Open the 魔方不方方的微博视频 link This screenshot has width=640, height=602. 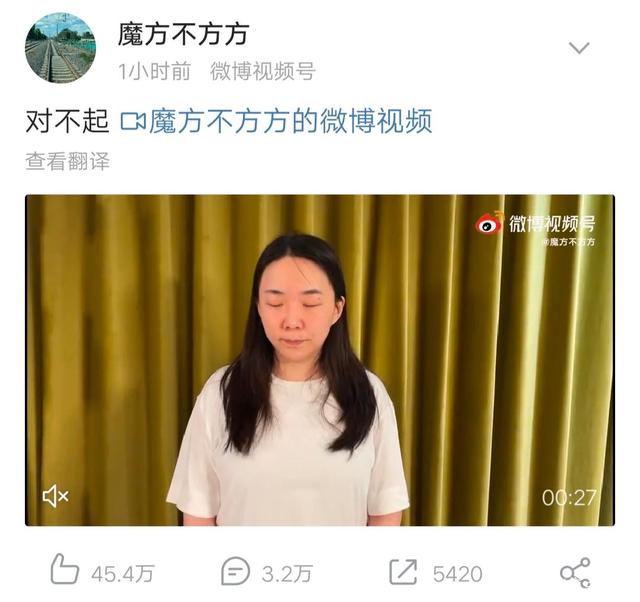tap(276, 122)
